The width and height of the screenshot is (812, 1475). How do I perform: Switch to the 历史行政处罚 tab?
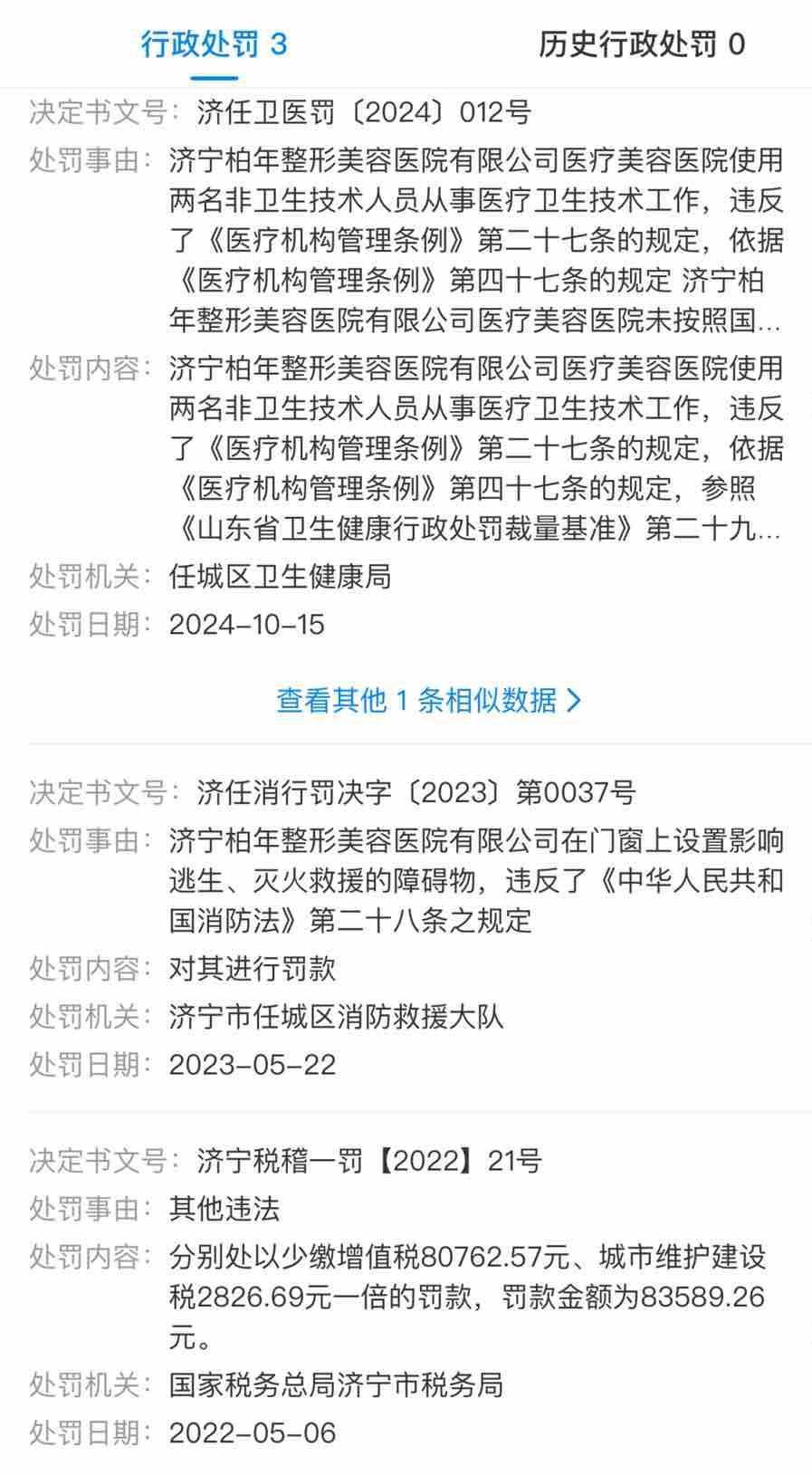[x=641, y=43]
